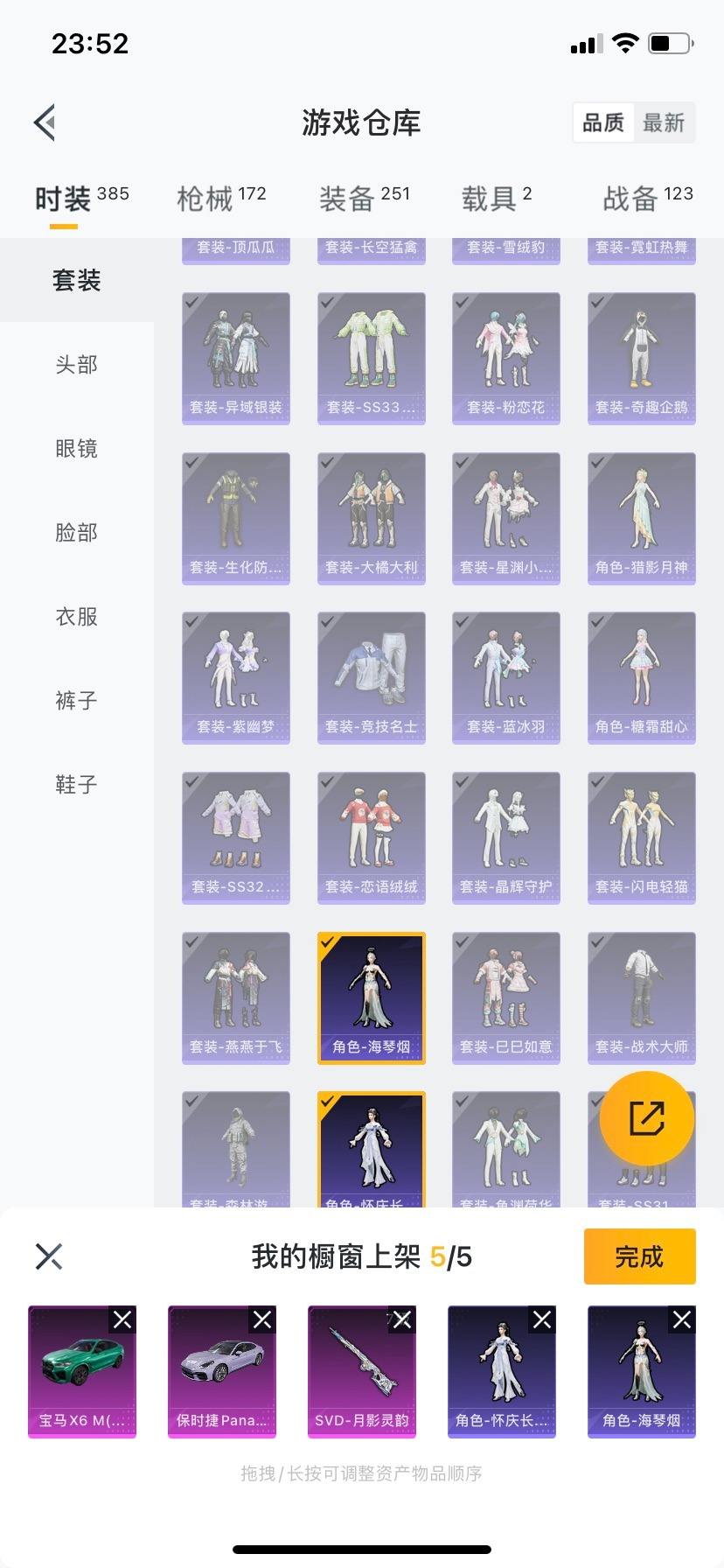Tap the orange floating share button

coord(646,1117)
